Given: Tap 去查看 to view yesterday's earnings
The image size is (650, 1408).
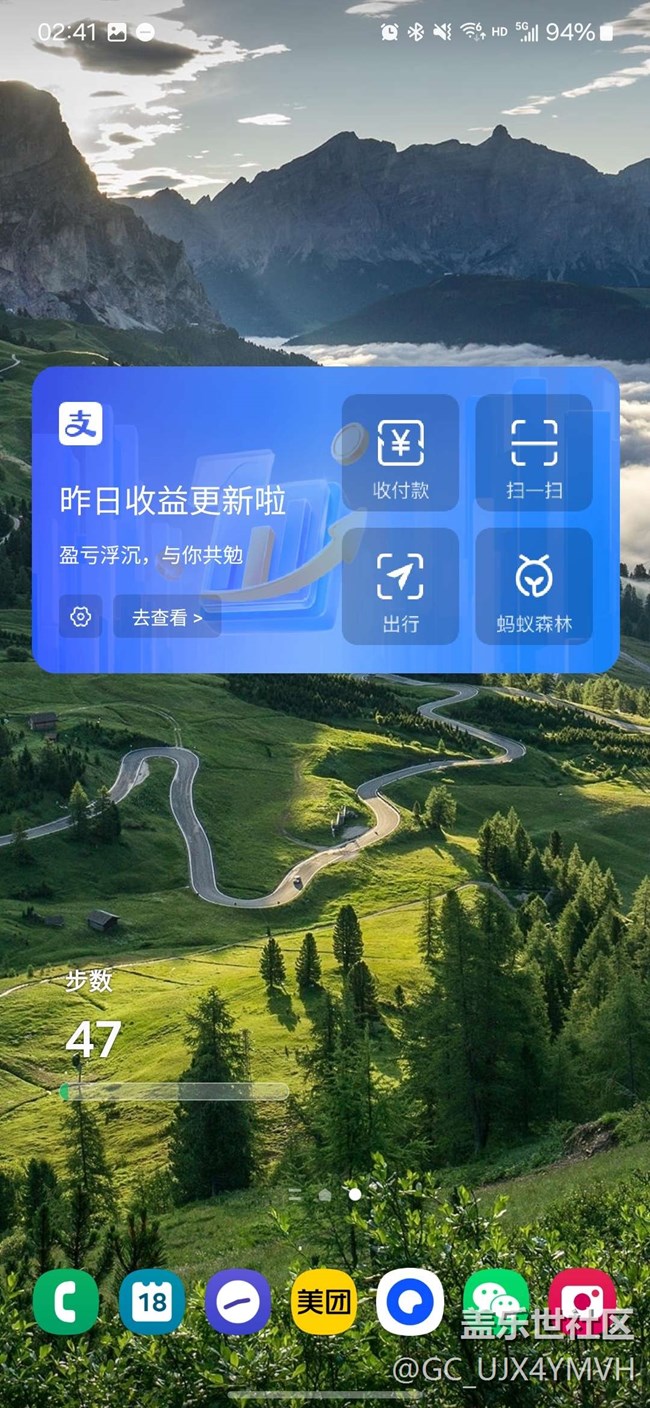Looking at the screenshot, I should [167, 618].
